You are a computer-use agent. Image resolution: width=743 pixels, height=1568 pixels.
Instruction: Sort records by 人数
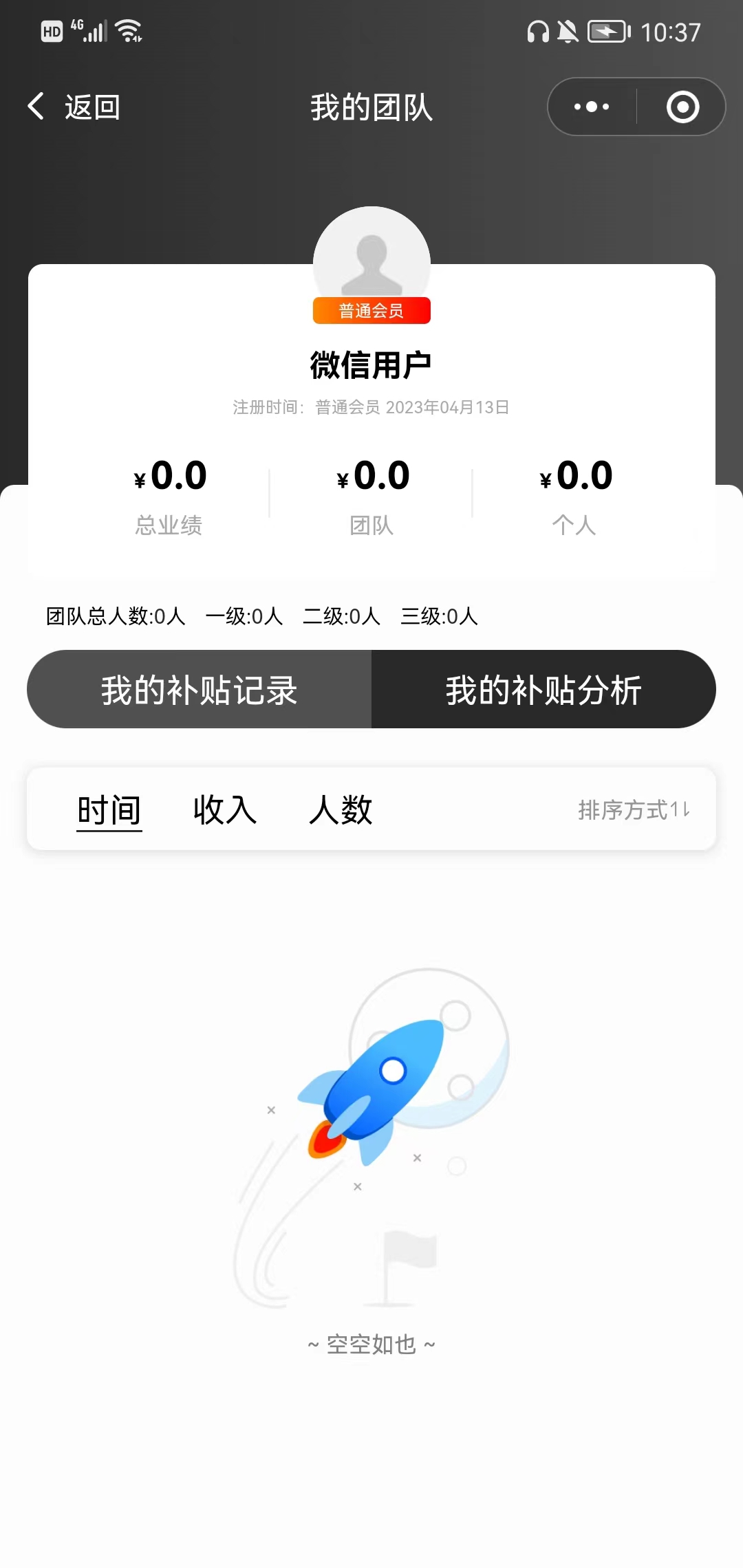[x=341, y=810]
